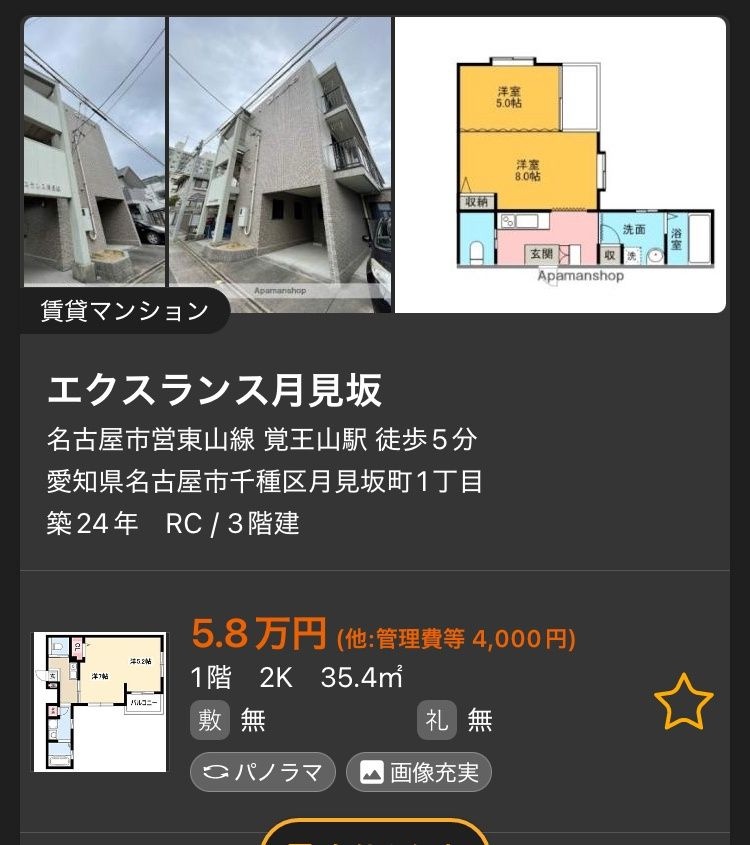View the large floor plan image
Screen dimensions: 750x845
pyautogui.click(x=560, y=165)
